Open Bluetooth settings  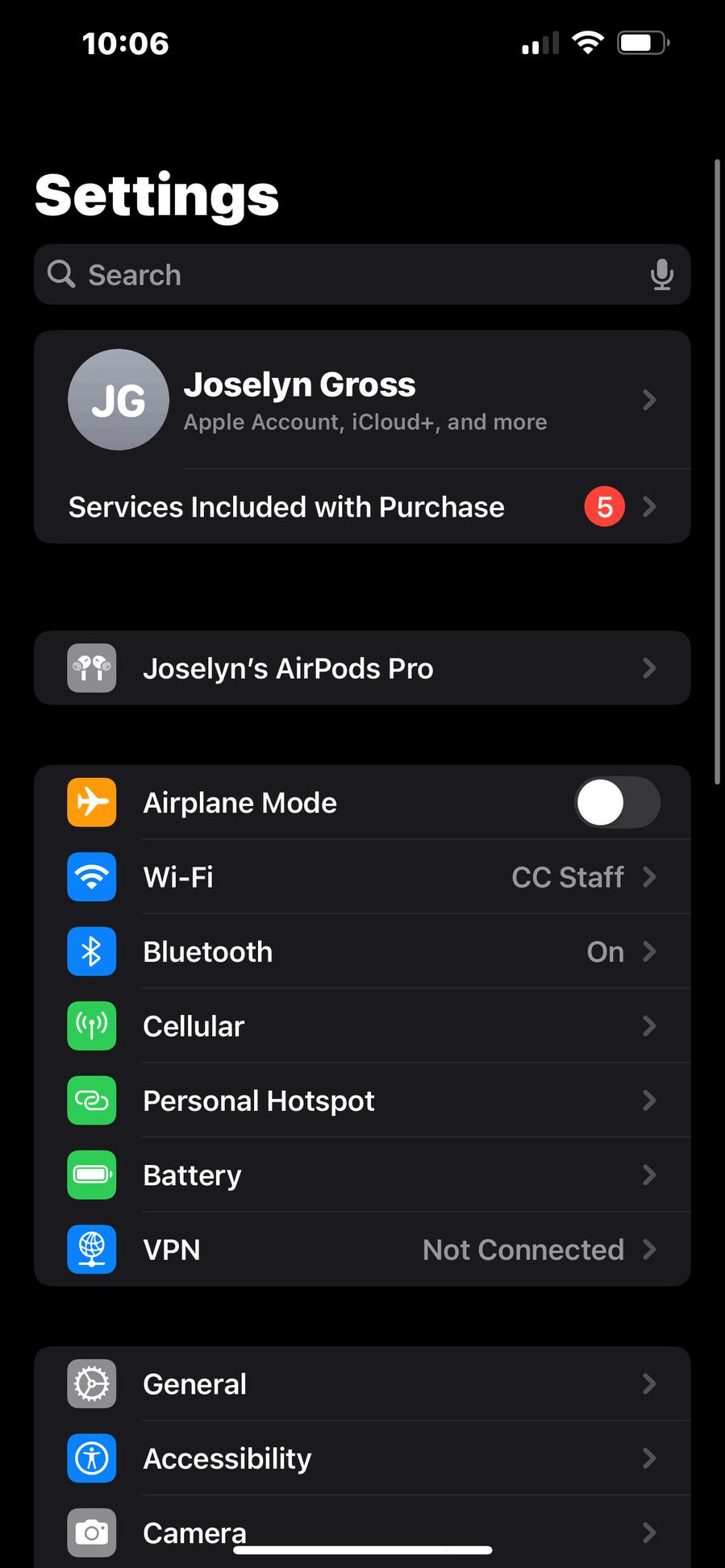tap(363, 952)
